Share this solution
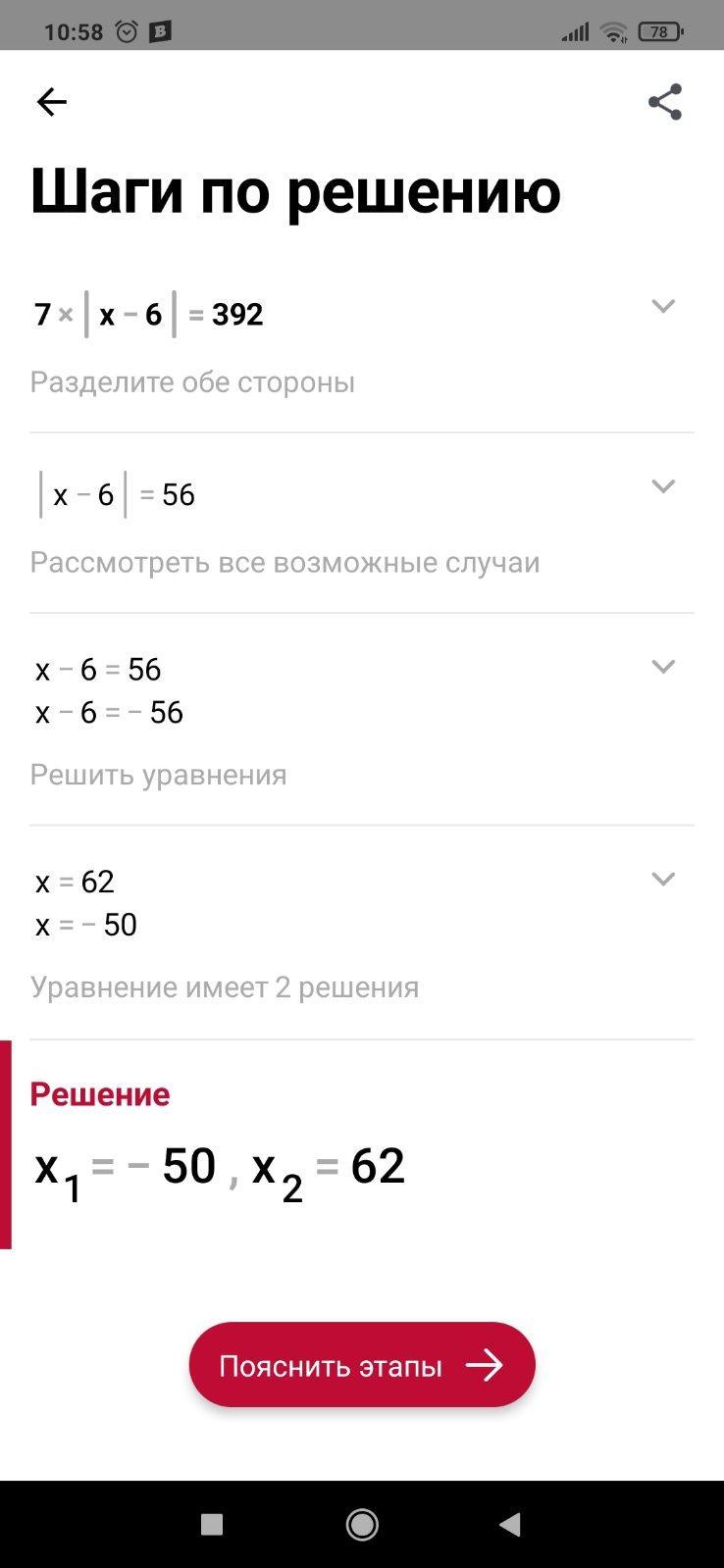 coord(665,102)
